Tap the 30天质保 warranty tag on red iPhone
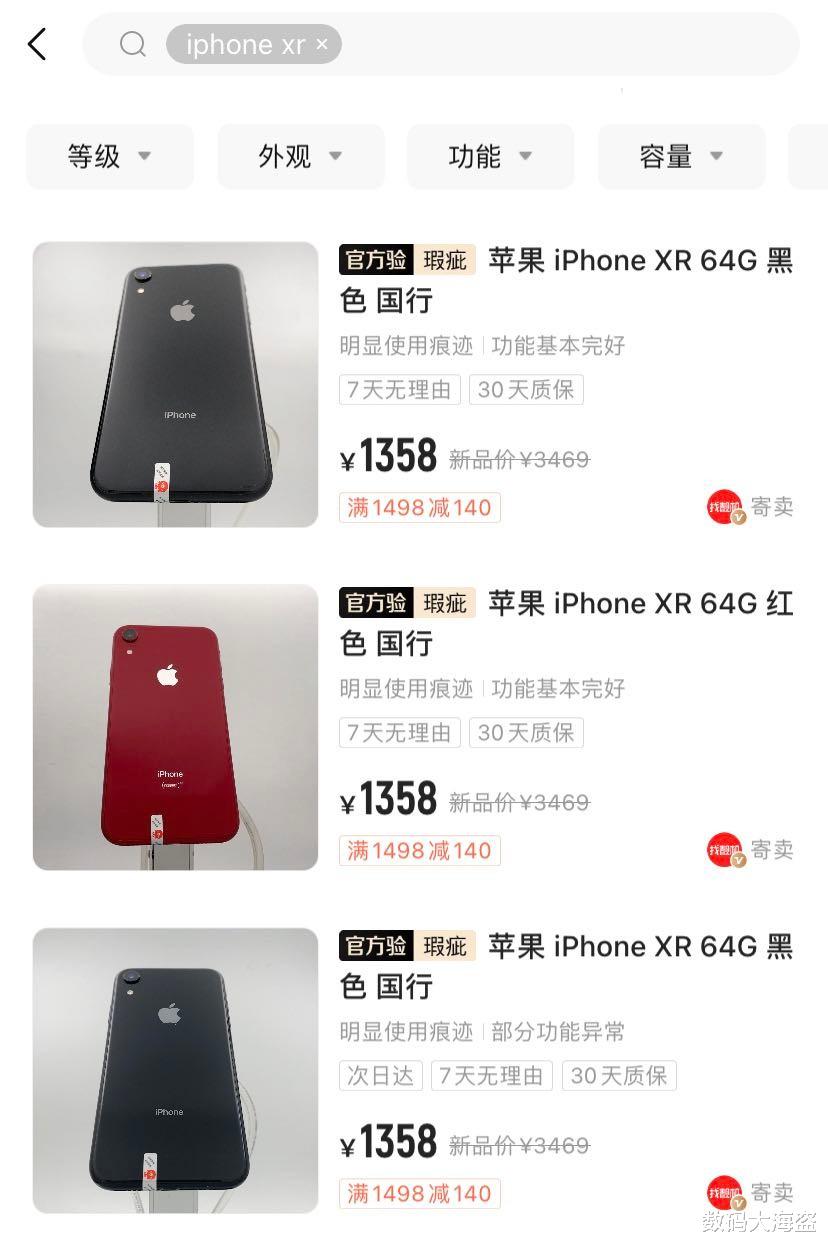 pyautogui.click(x=526, y=733)
